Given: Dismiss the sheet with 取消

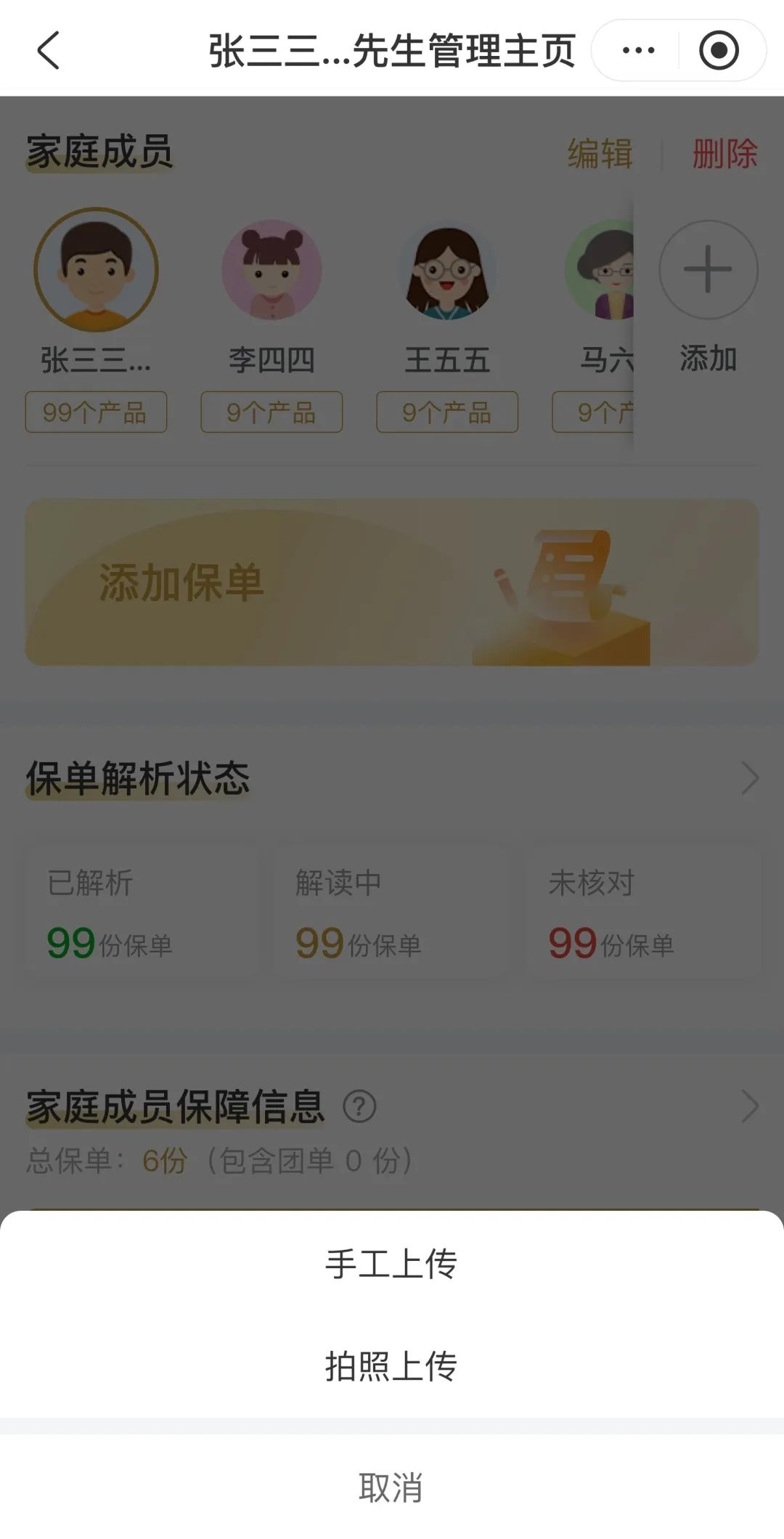Looking at the screenshot, I should (391, 1487).
